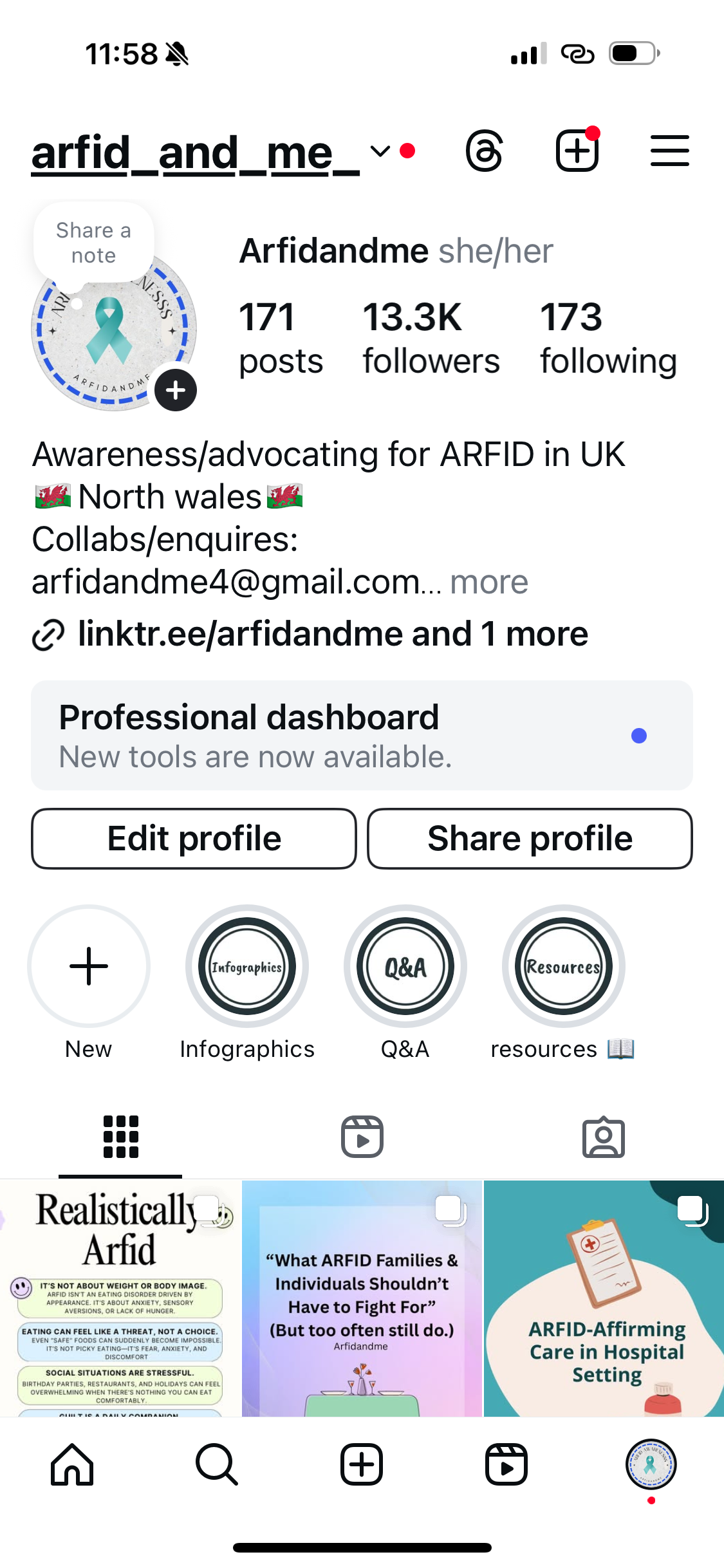Open the resources highlight
Viewport: 724px width, 1568px height.
tap(563, 967)
